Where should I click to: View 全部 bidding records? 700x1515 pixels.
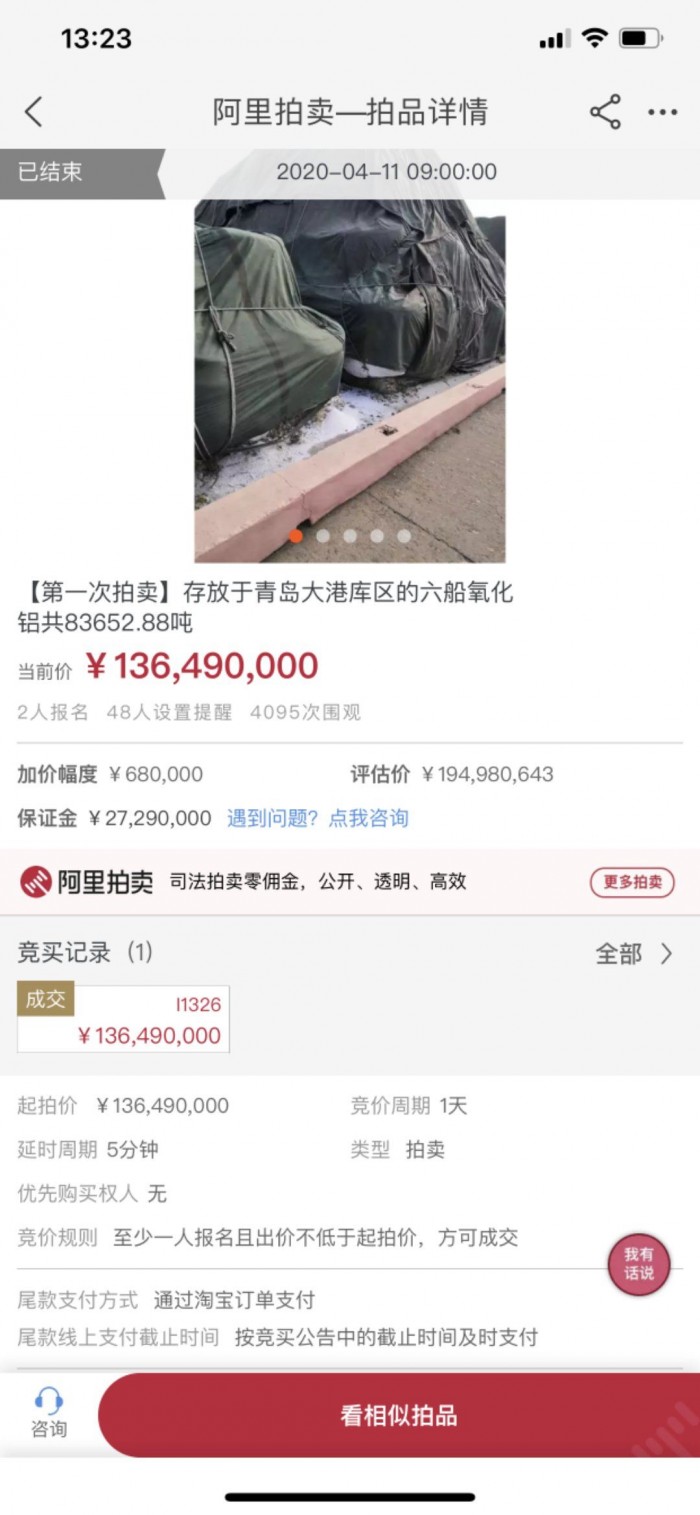point(634,953)
